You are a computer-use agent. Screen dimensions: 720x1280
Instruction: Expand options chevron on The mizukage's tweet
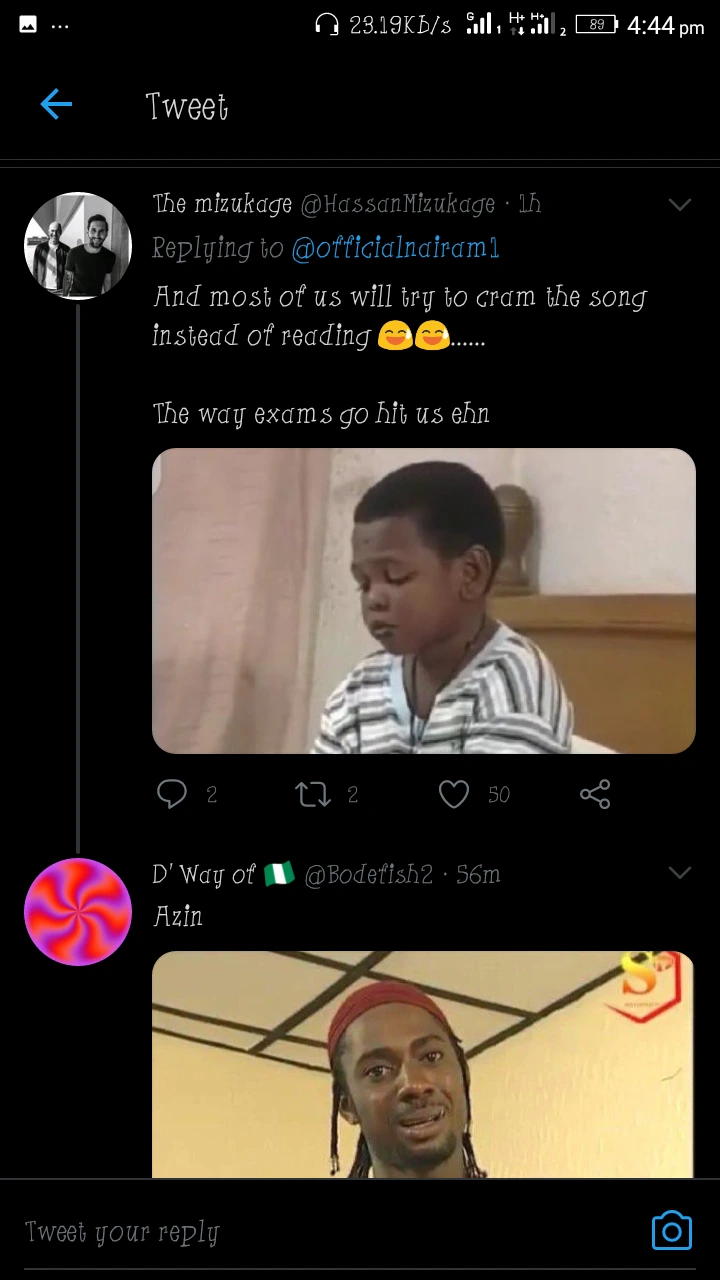[680, 205]
